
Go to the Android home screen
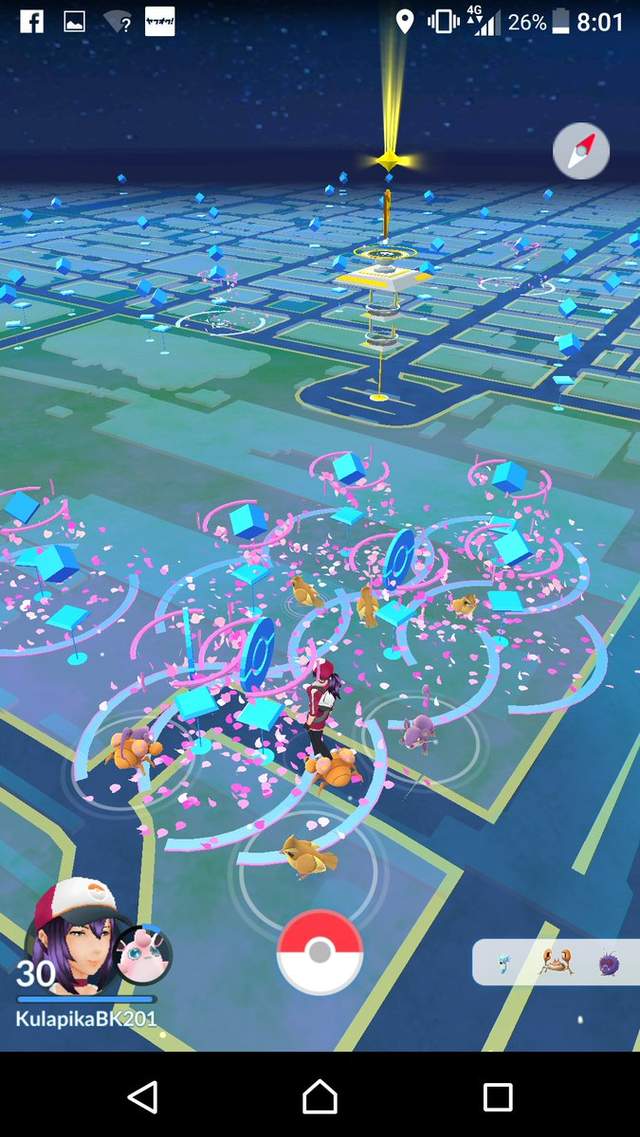(x=320, y=1096)
